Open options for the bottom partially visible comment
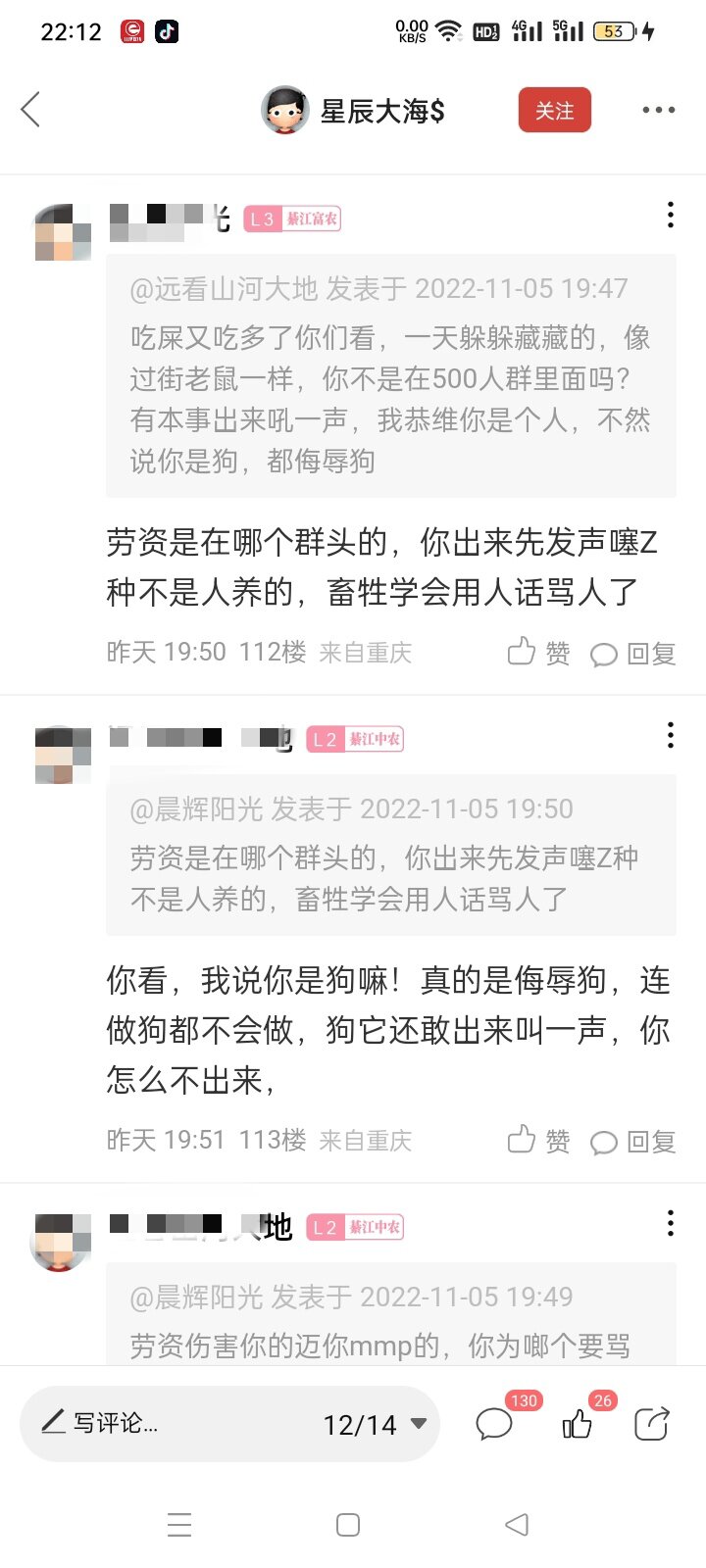This screenshot has height=1568, width=706. point(670,1223)
